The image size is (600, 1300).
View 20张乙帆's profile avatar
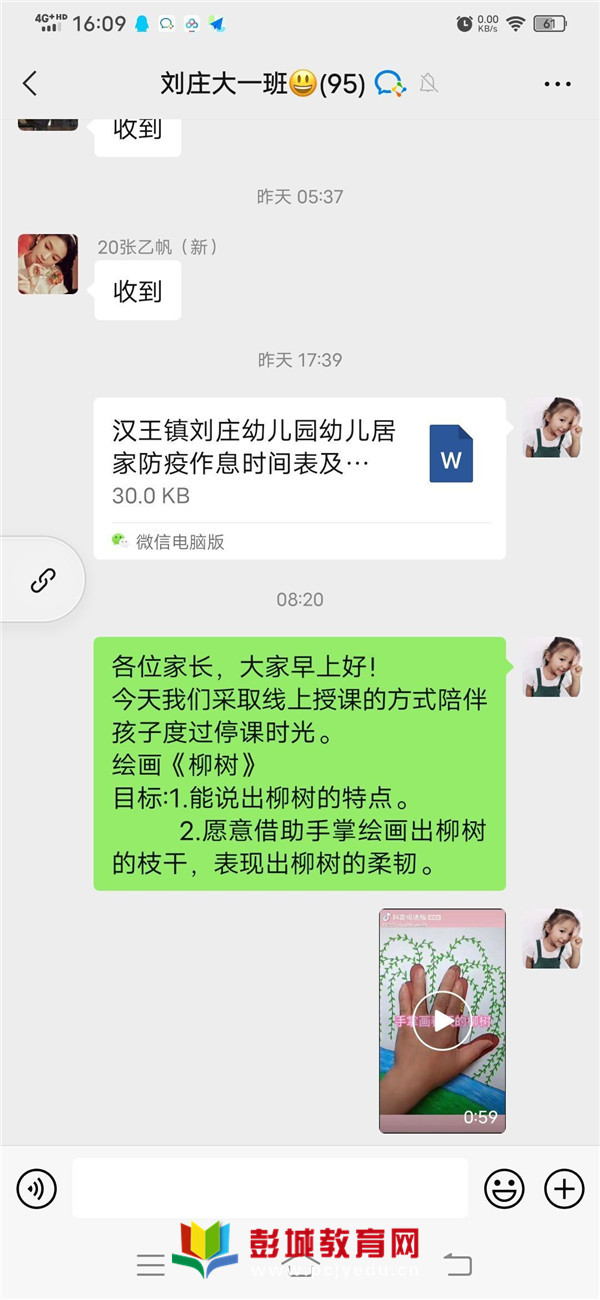click(x=48, y=264)
